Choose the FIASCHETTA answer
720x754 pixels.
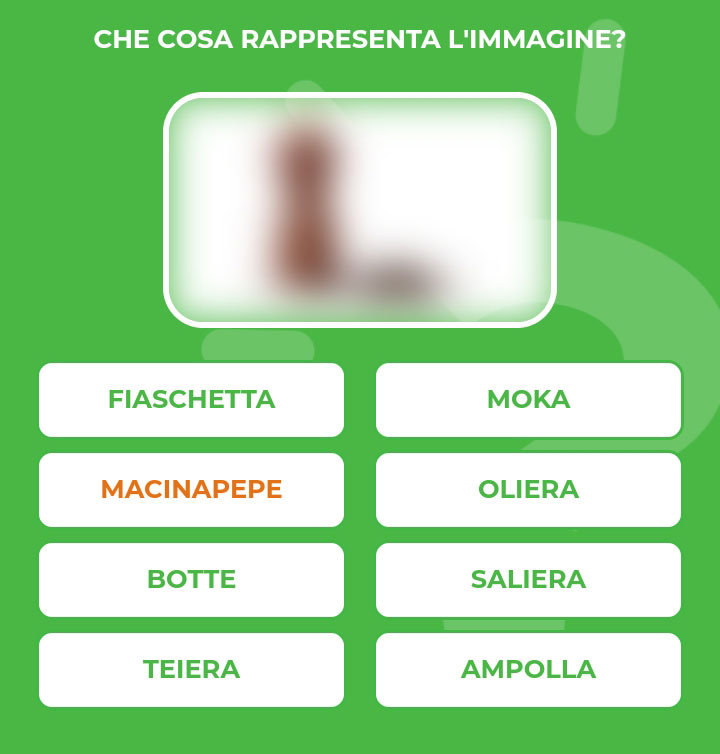point(191,400)
